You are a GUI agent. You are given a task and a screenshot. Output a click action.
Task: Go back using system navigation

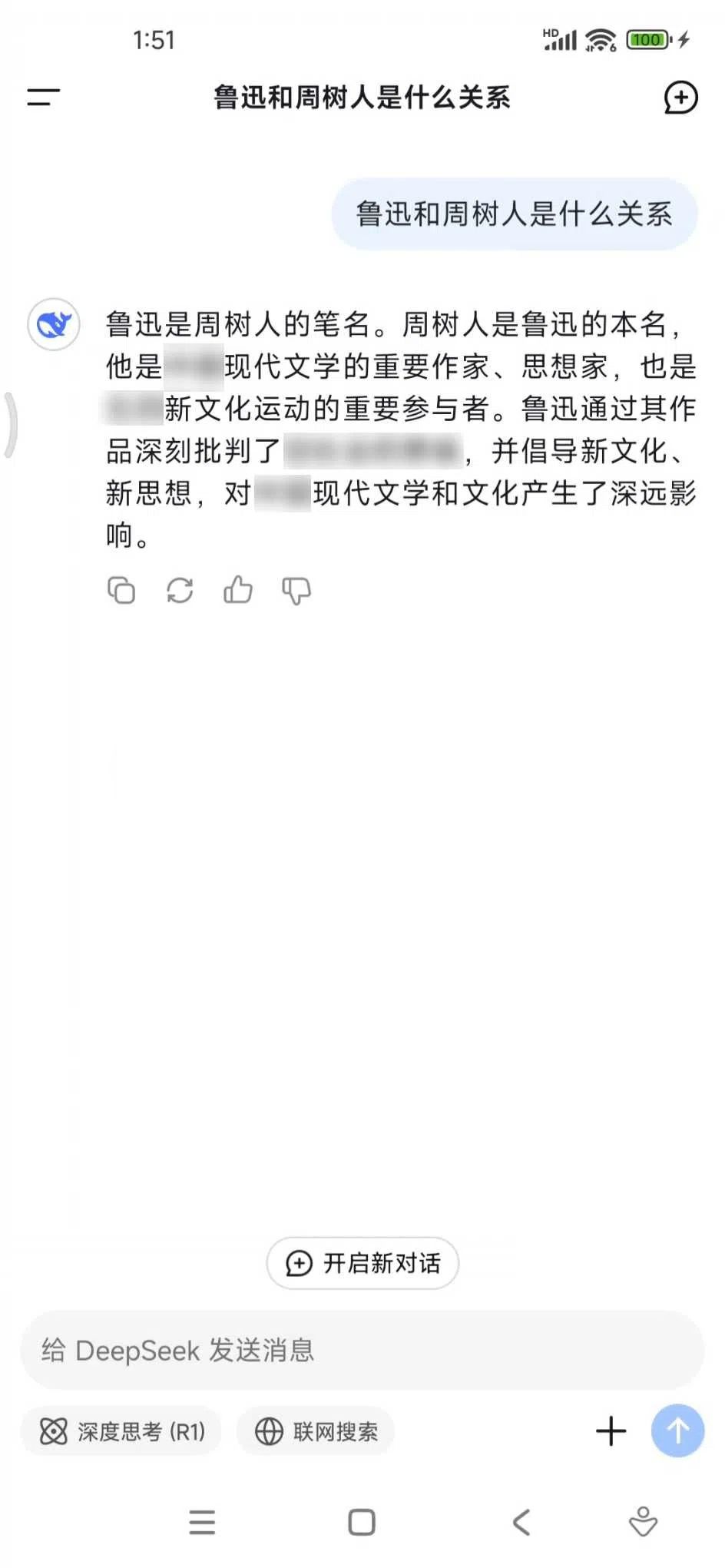521,1522
